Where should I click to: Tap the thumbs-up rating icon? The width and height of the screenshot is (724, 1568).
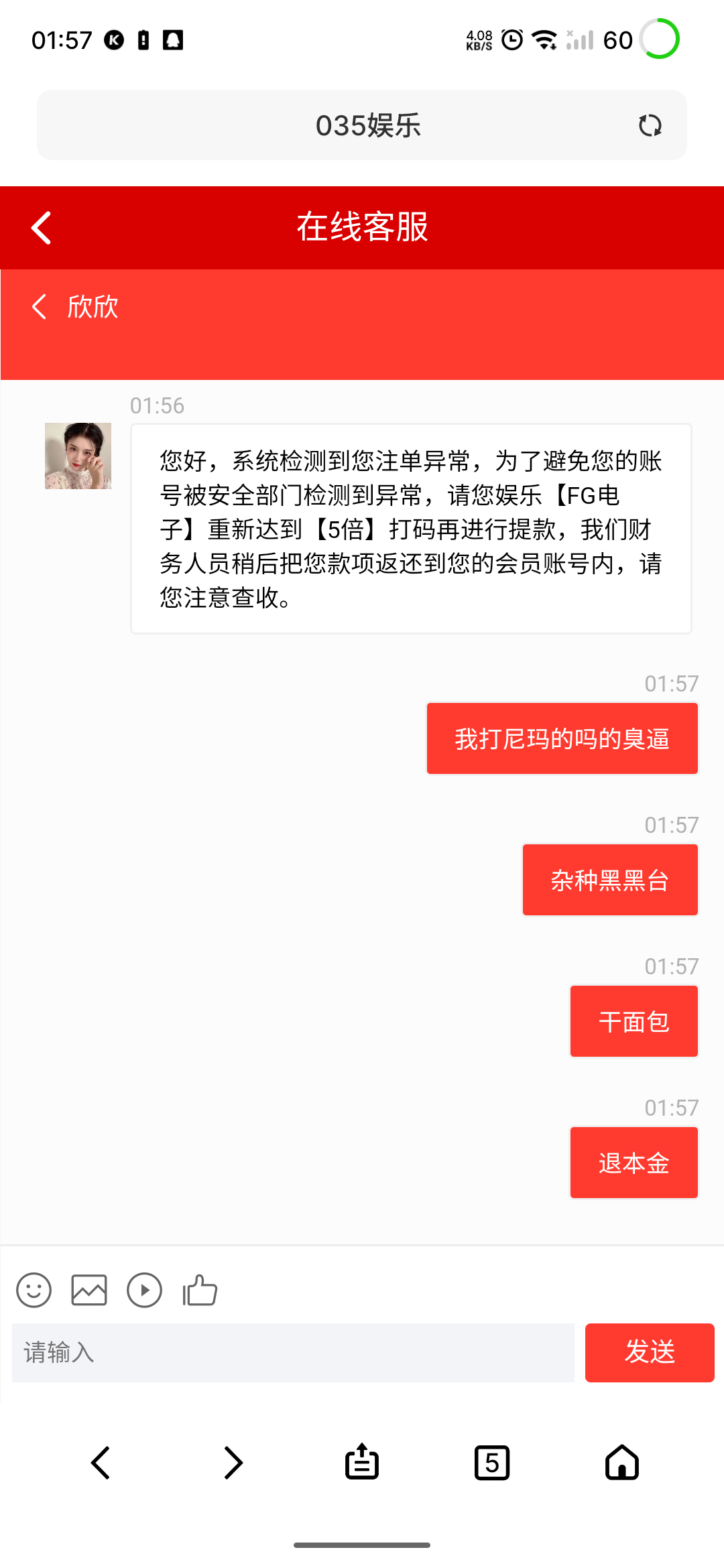tap(200, 1290)
